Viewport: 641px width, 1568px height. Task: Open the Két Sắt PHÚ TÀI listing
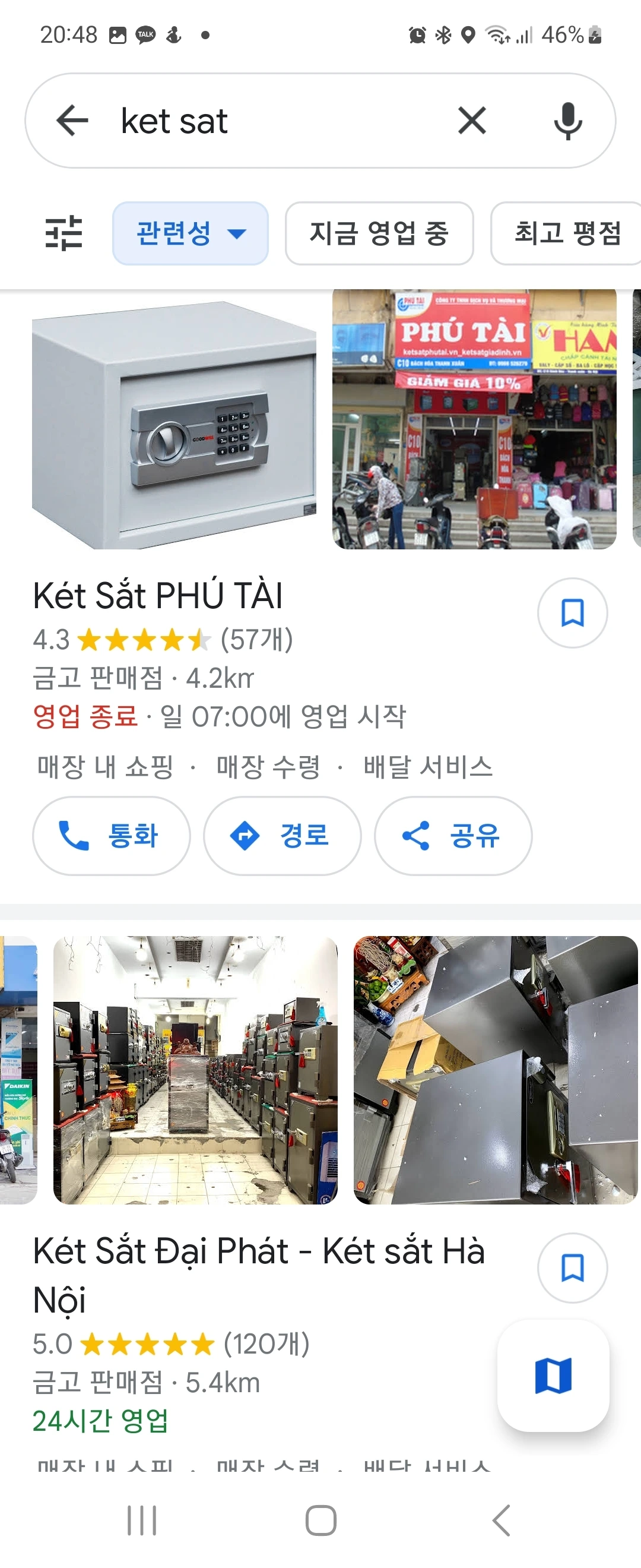(158, 595)
